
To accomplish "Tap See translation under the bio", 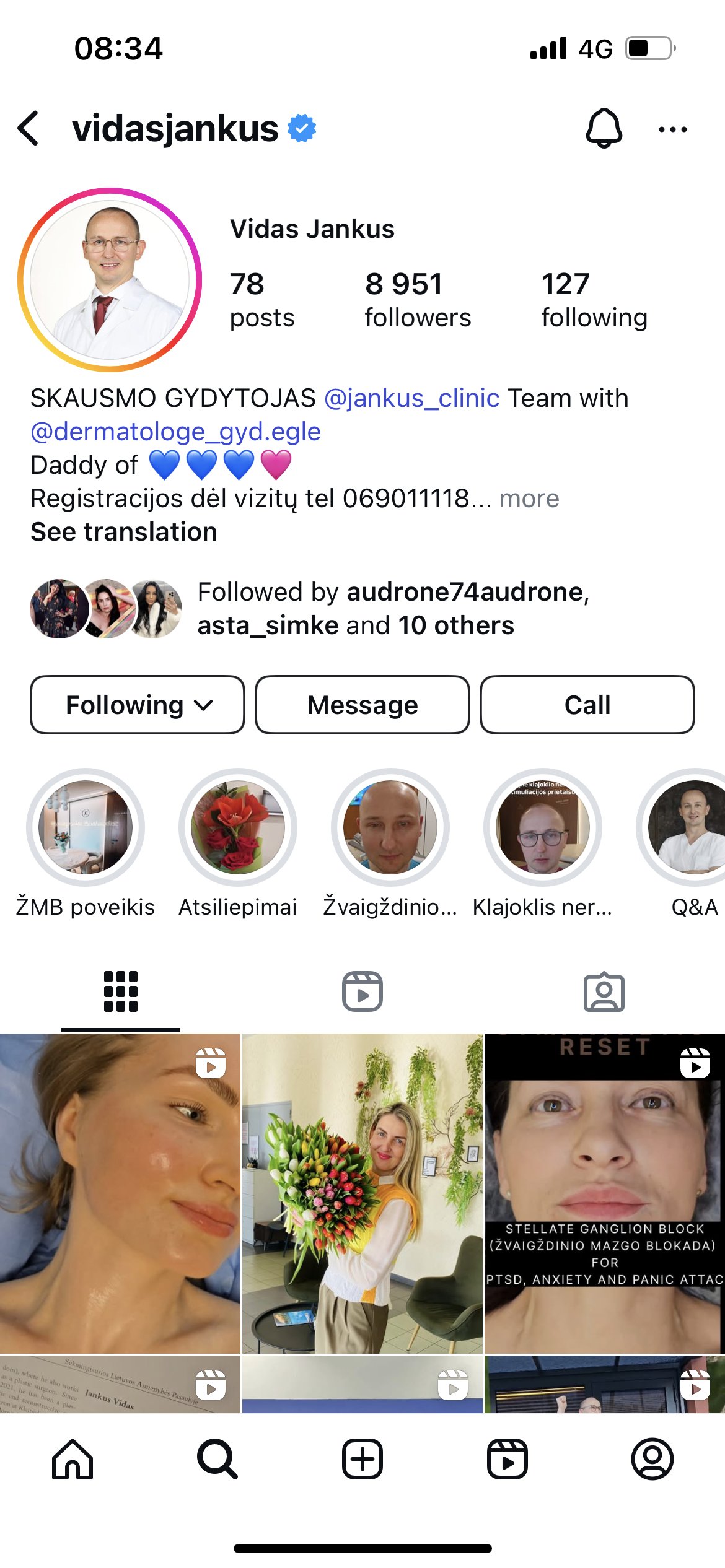I will (124, 532).
